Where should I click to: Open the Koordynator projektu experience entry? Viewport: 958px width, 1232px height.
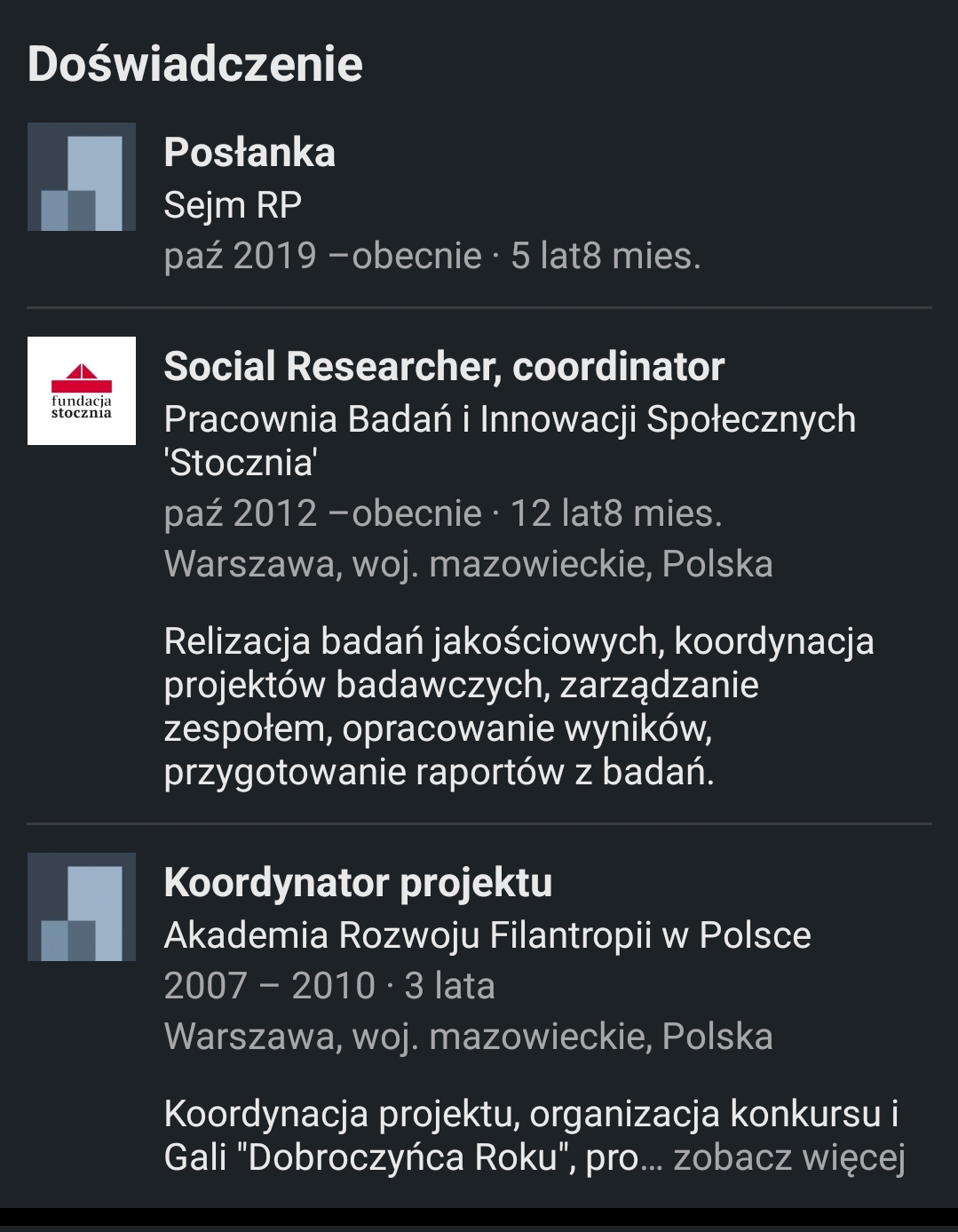pos(358,883)
